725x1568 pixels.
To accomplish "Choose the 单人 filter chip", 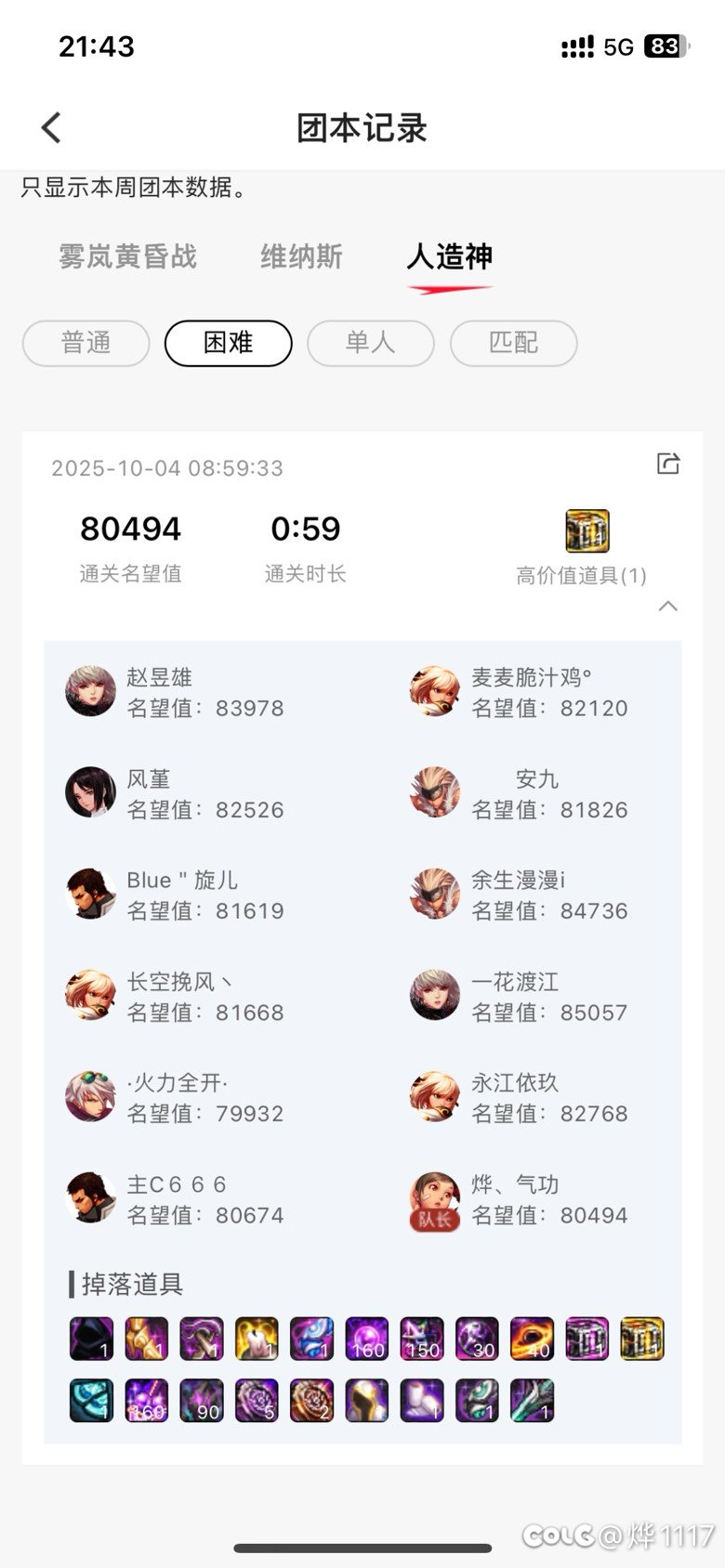I will click(371, 343).
